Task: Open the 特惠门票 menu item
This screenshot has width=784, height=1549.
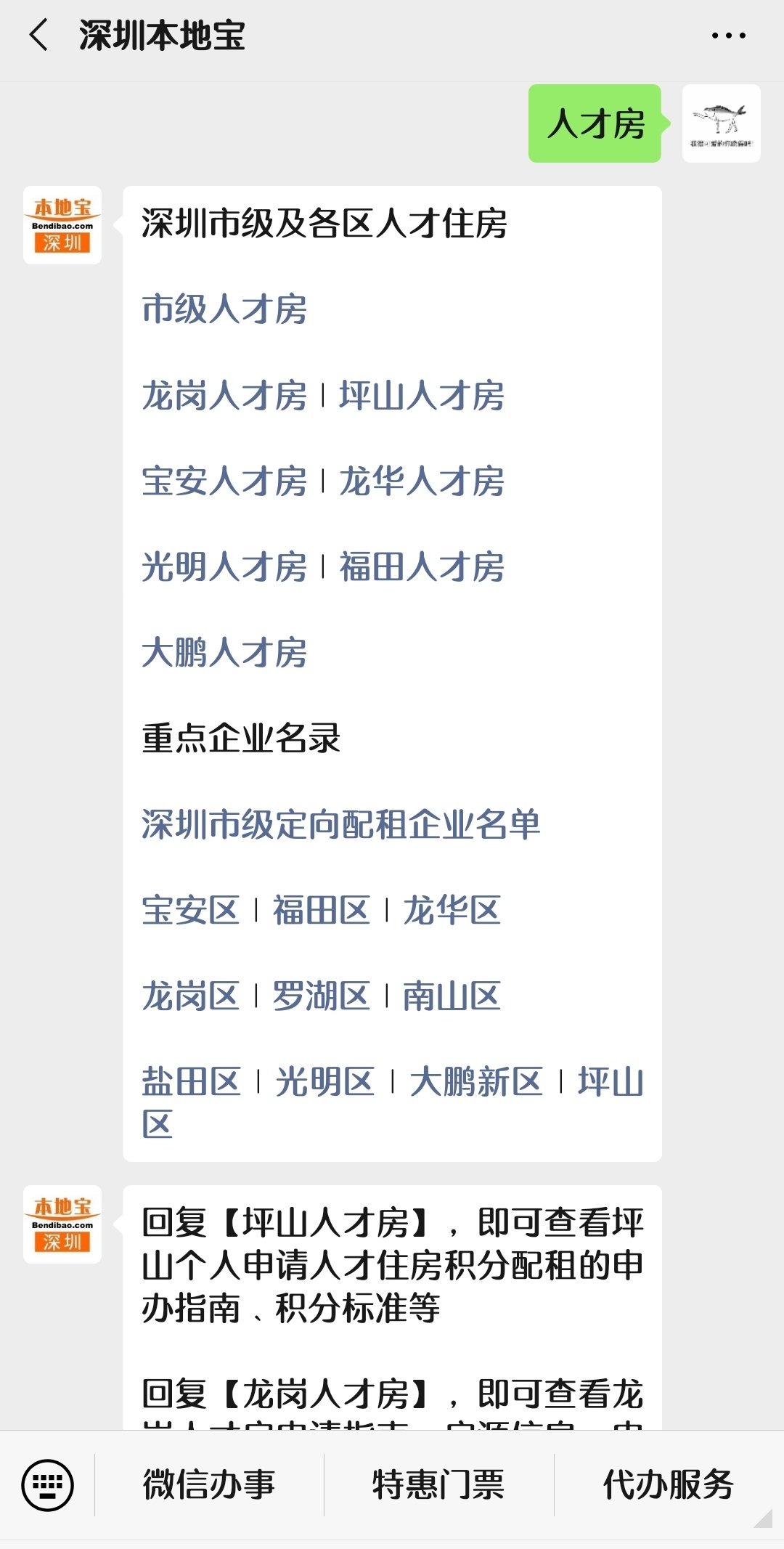Action: (x=438, y=1484)
